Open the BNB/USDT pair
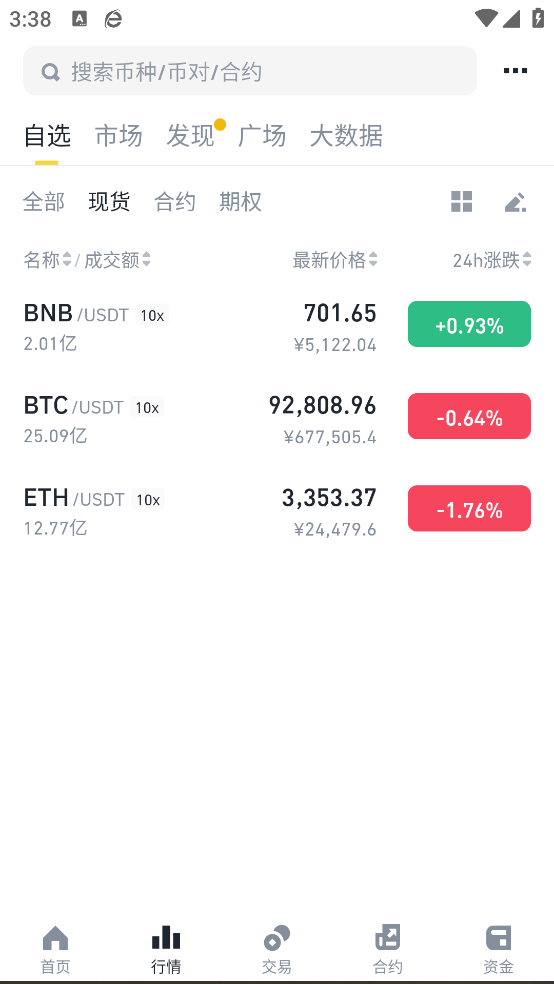 277,324
